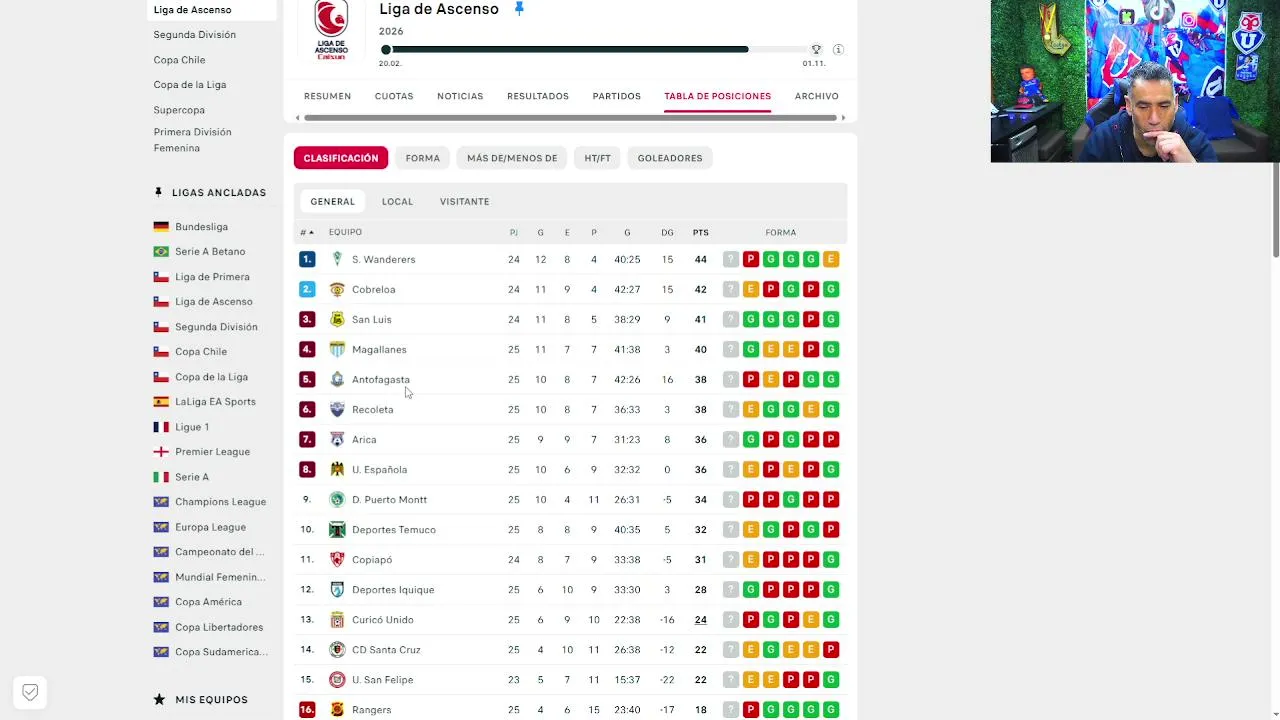
Task: Open Deportes Temuco team row
Action: (x=571, y=529)
